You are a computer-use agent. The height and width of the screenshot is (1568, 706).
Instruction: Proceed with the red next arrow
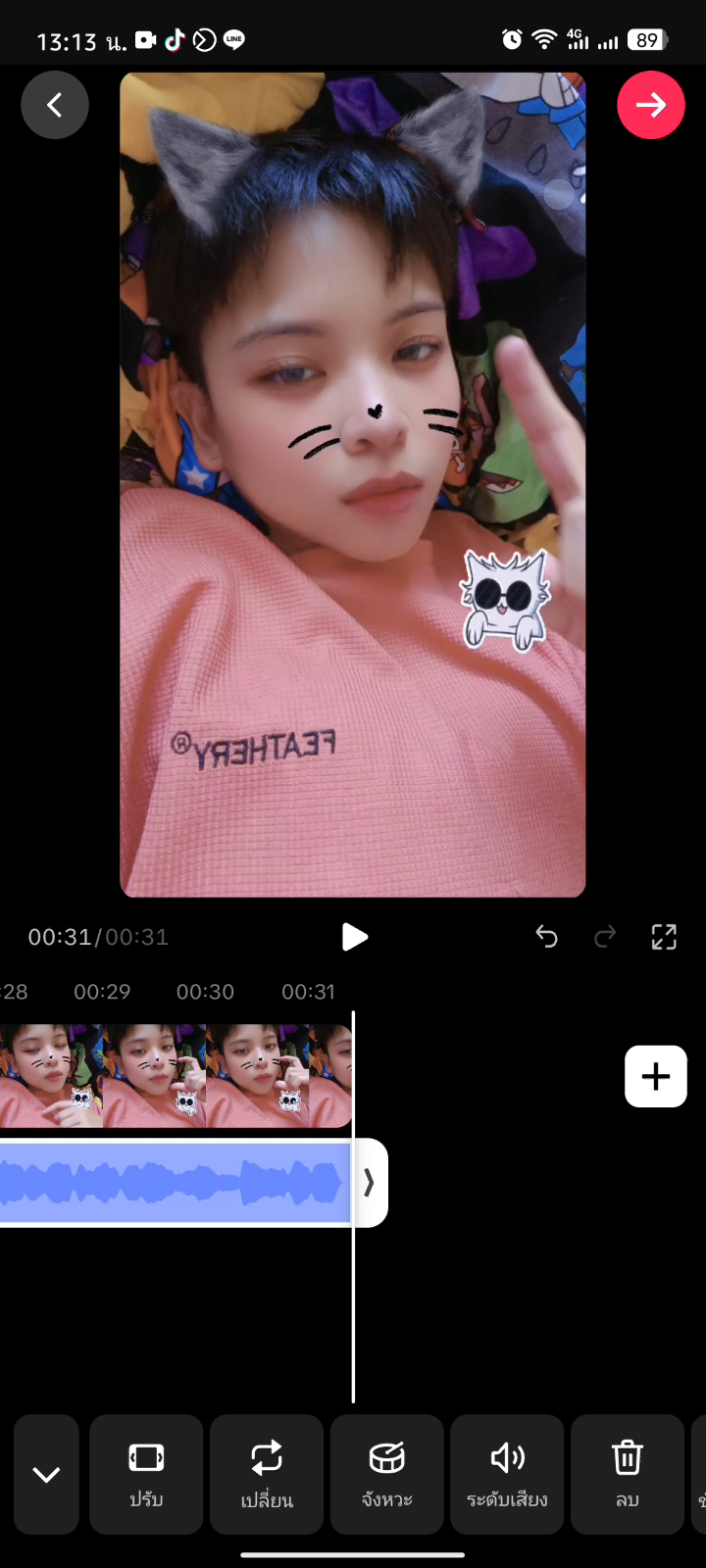(x=651, y=105)
